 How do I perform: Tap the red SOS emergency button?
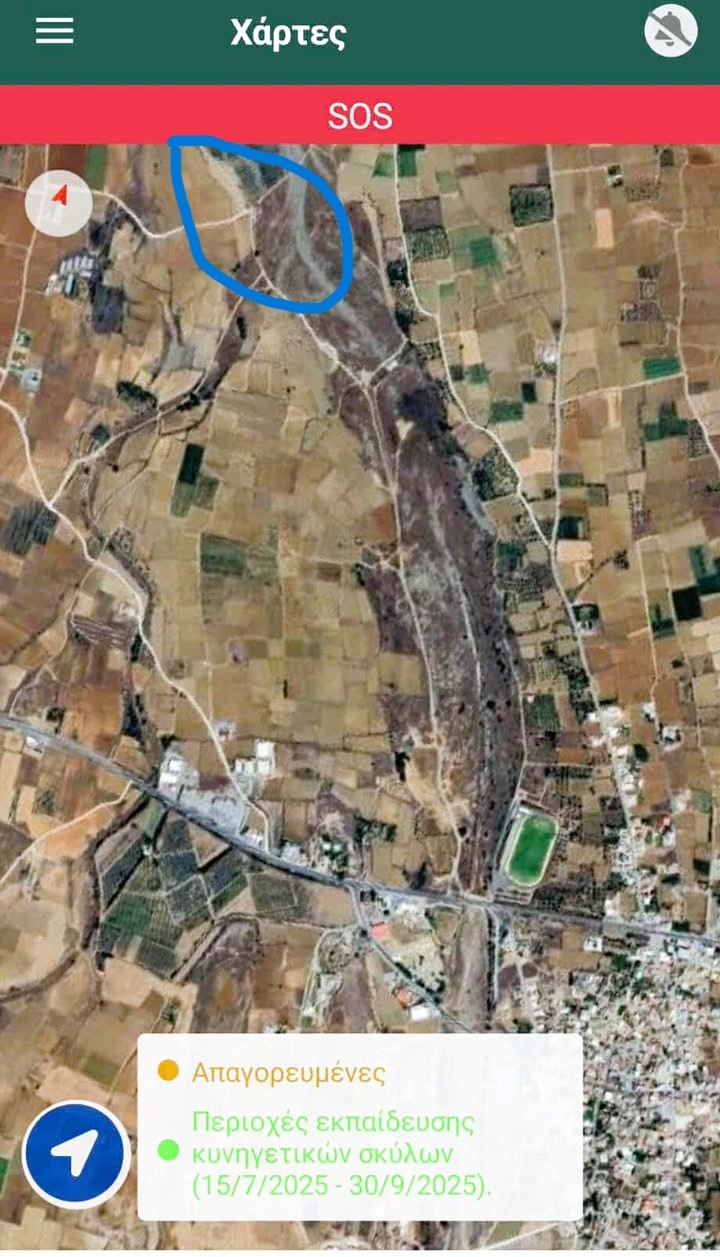click(x=360, y=116)
